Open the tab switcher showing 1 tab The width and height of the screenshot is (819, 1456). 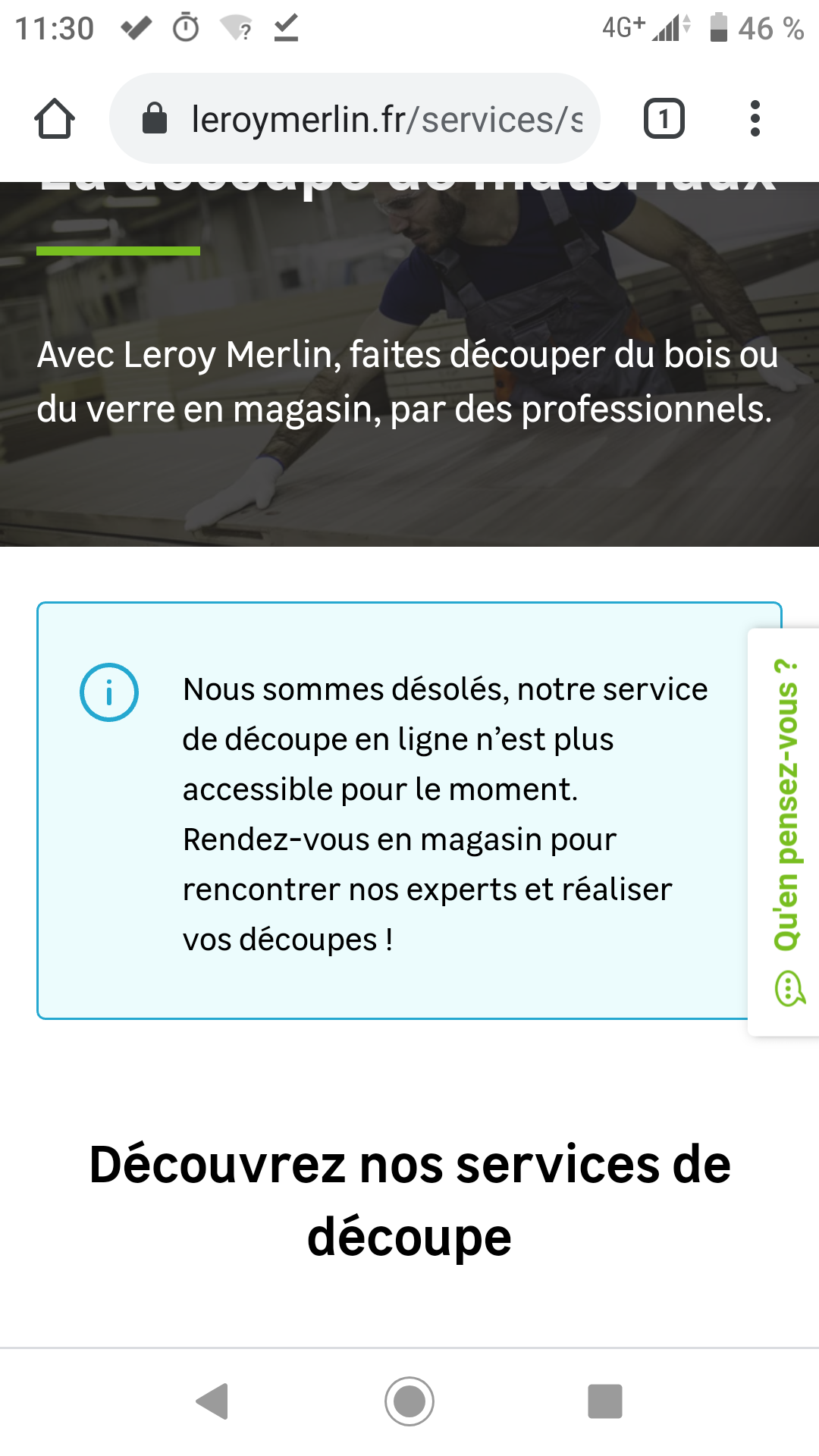pos(664,119)
